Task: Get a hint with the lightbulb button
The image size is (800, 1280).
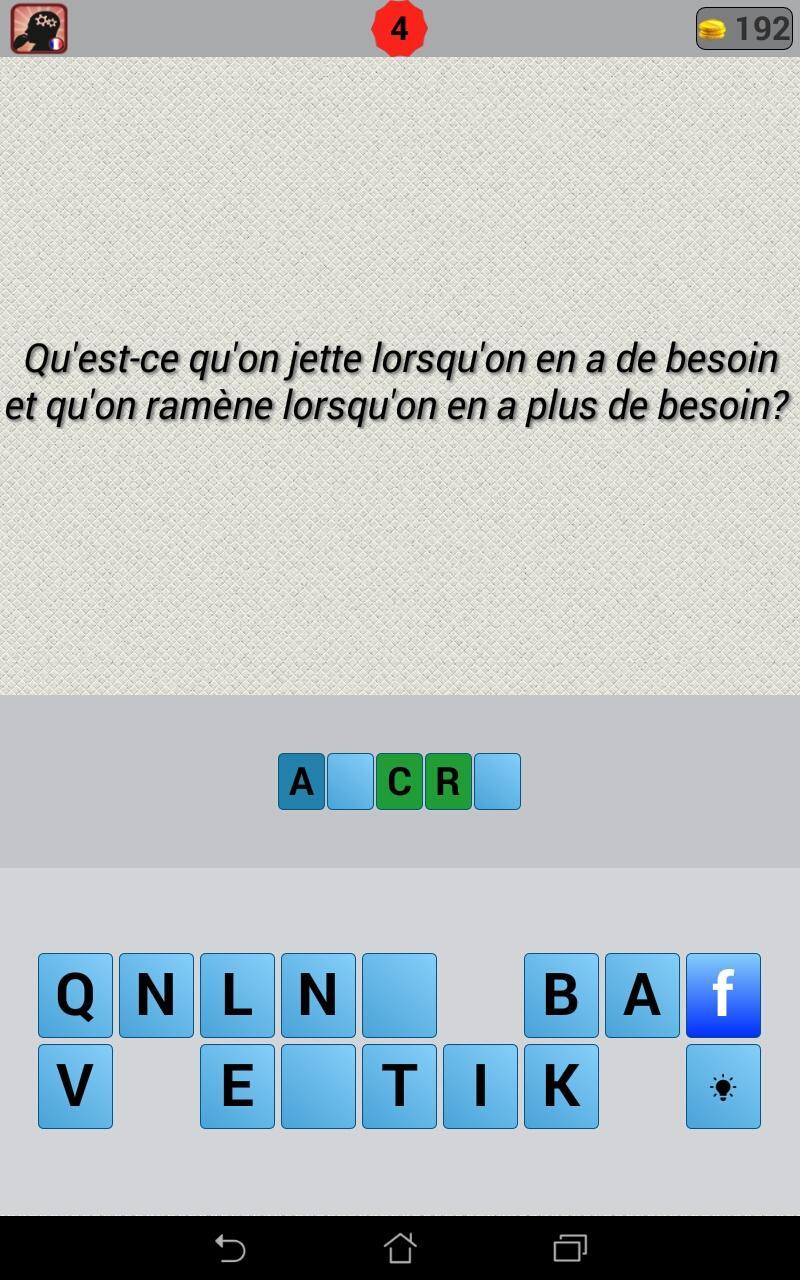Action: pyautogui.click(x=723, y=1086)
